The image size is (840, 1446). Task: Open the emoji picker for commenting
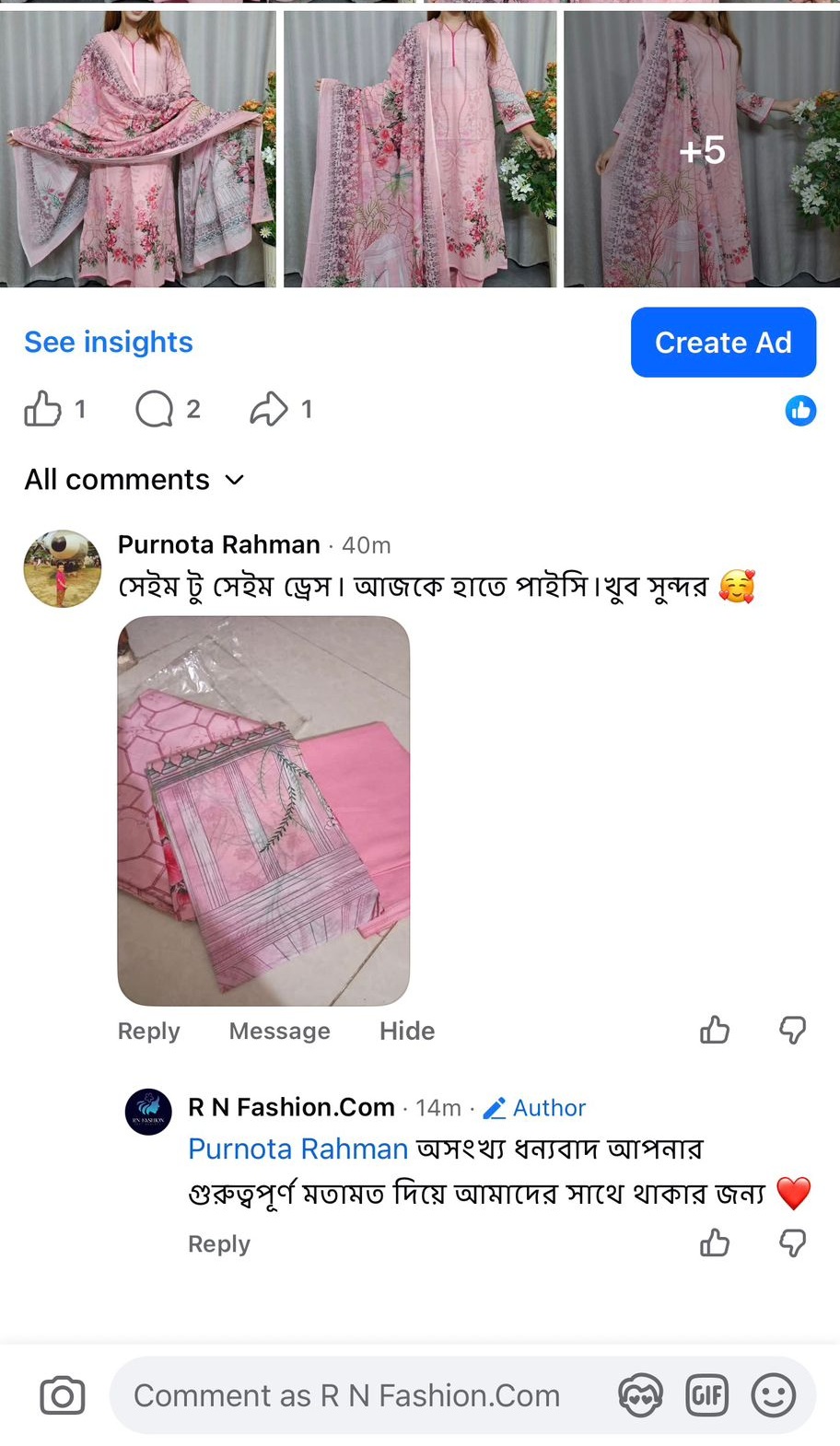(774, 1395)
